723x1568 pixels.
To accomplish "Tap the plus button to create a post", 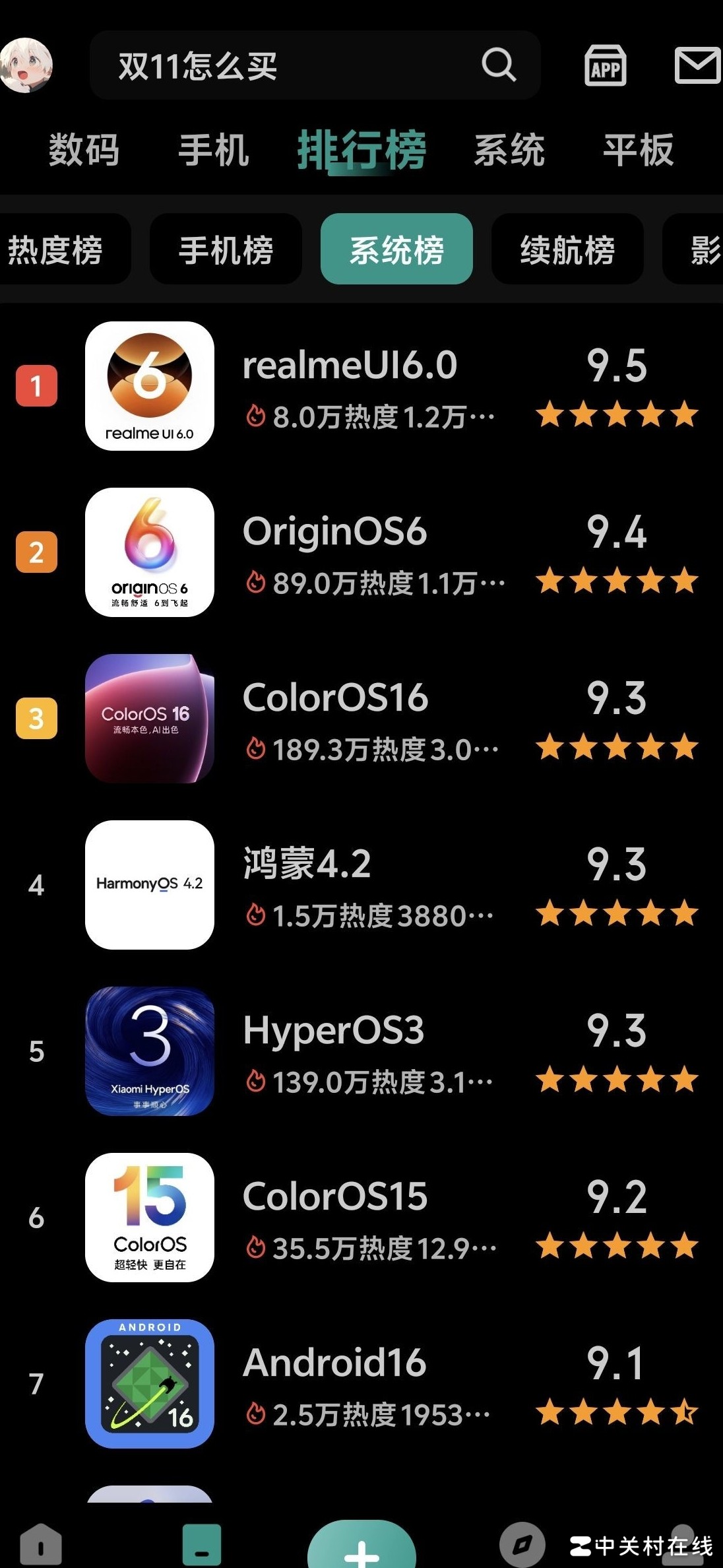I will click(x=361, y=1547).
